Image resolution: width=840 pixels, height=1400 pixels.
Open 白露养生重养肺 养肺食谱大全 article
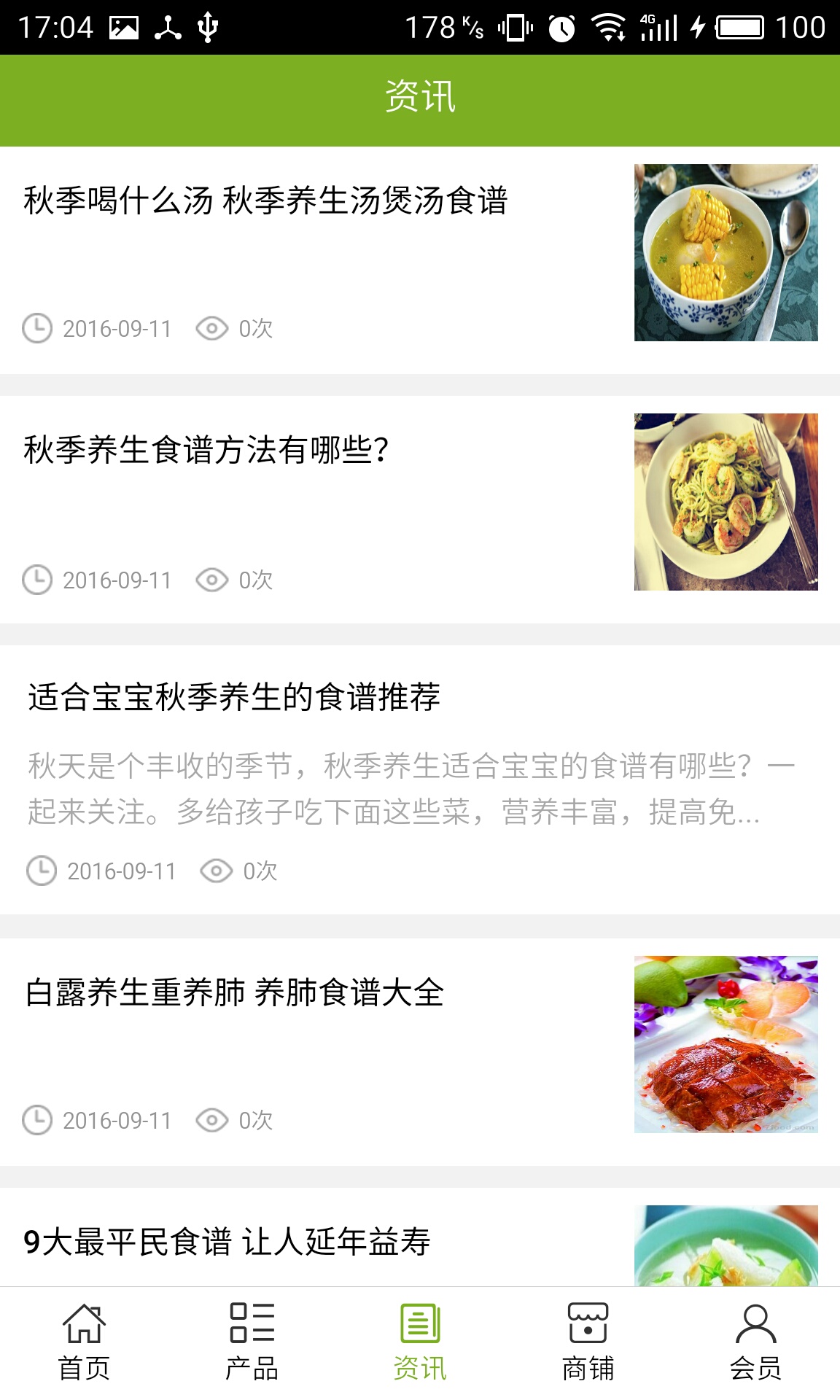[235, 993]
